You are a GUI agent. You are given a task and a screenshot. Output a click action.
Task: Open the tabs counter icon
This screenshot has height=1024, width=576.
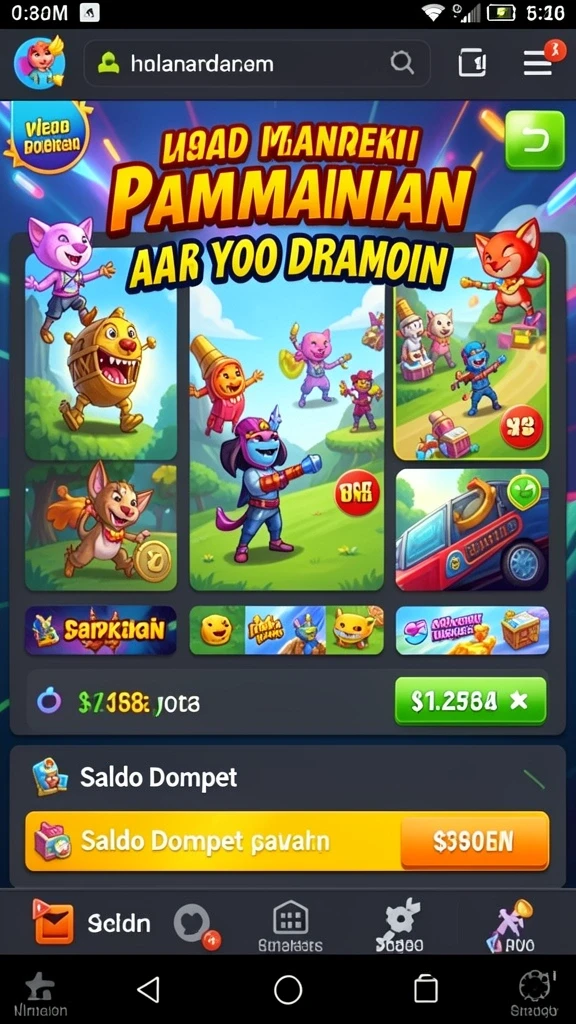pyautogui.click(x=472, y=63)
